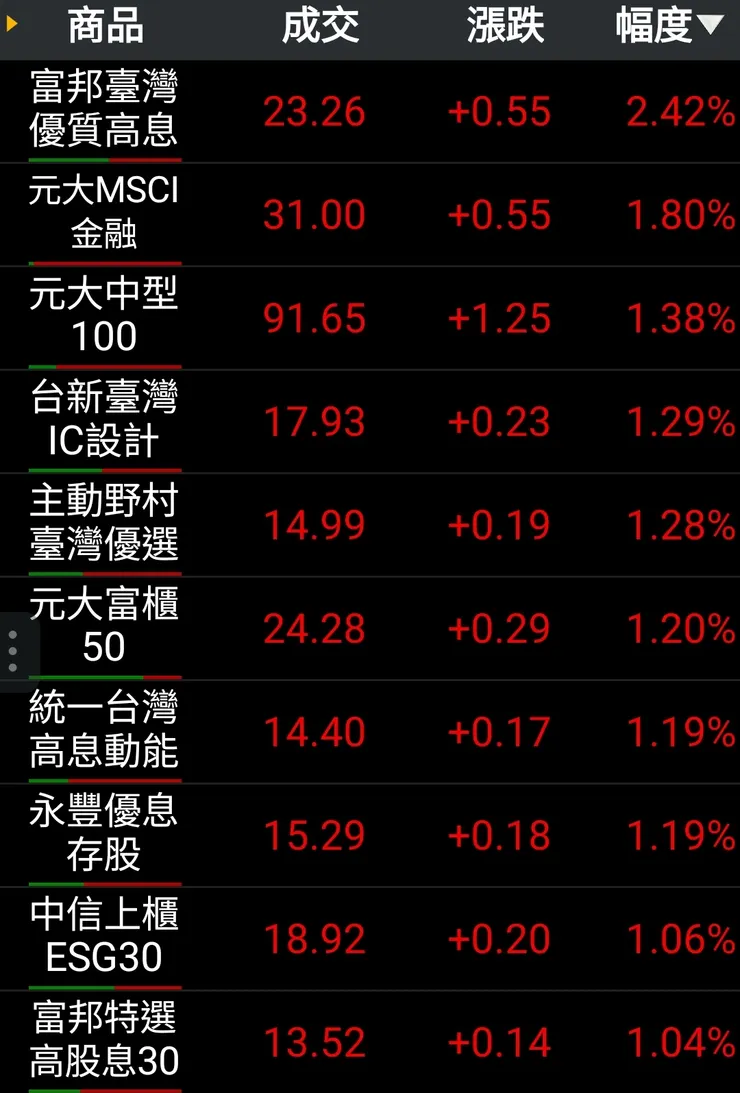The width and height of the screenshot is (740, 1093).
Task: Click the price 23.26 of 富邦臺灣優質高息
Action: pyautogui.click(x=315, y=112)
